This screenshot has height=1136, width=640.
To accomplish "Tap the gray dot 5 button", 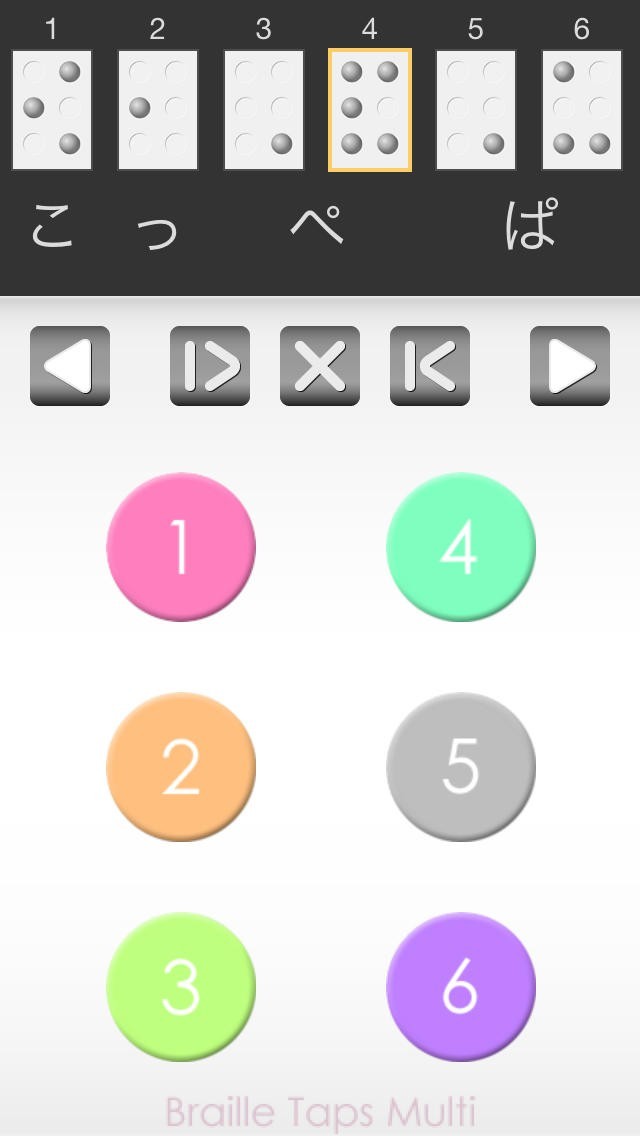I will pos(461,767).
